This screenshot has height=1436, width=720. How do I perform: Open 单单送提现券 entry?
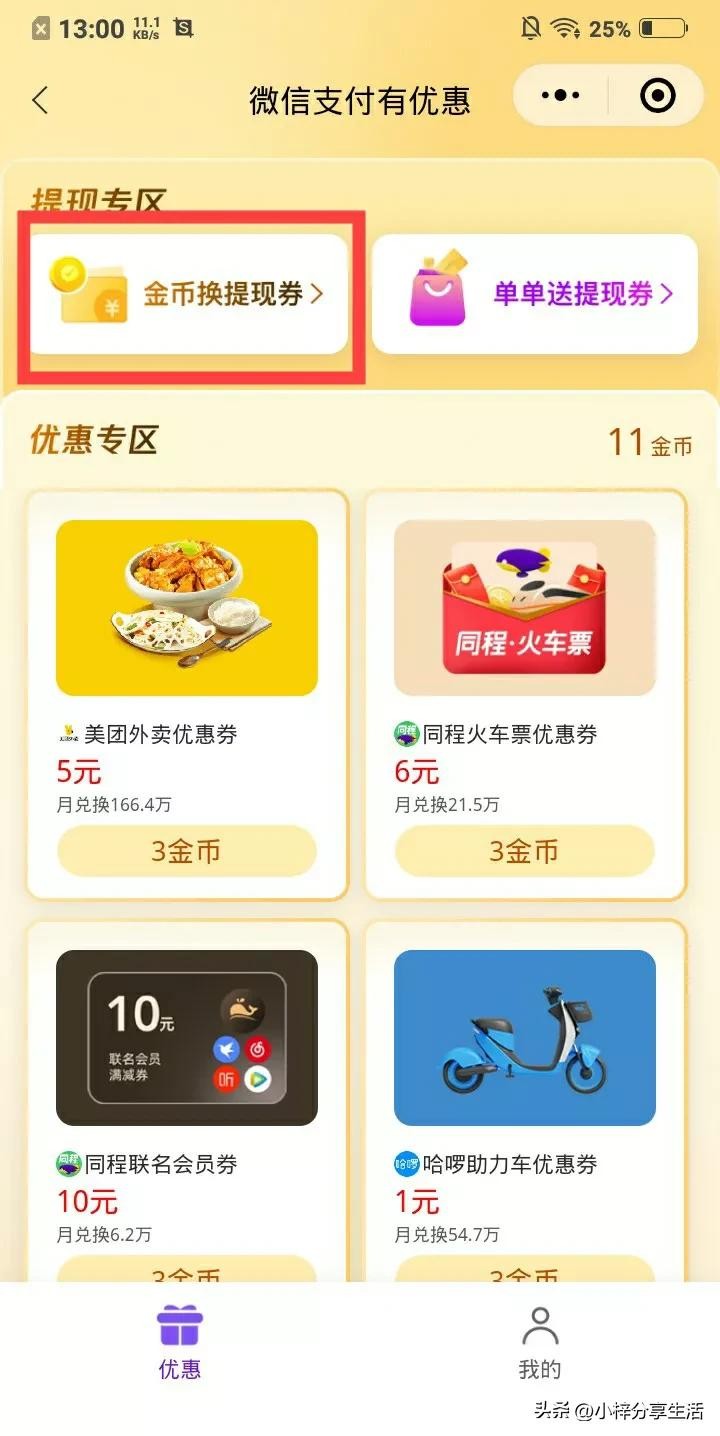pos(535,294)
